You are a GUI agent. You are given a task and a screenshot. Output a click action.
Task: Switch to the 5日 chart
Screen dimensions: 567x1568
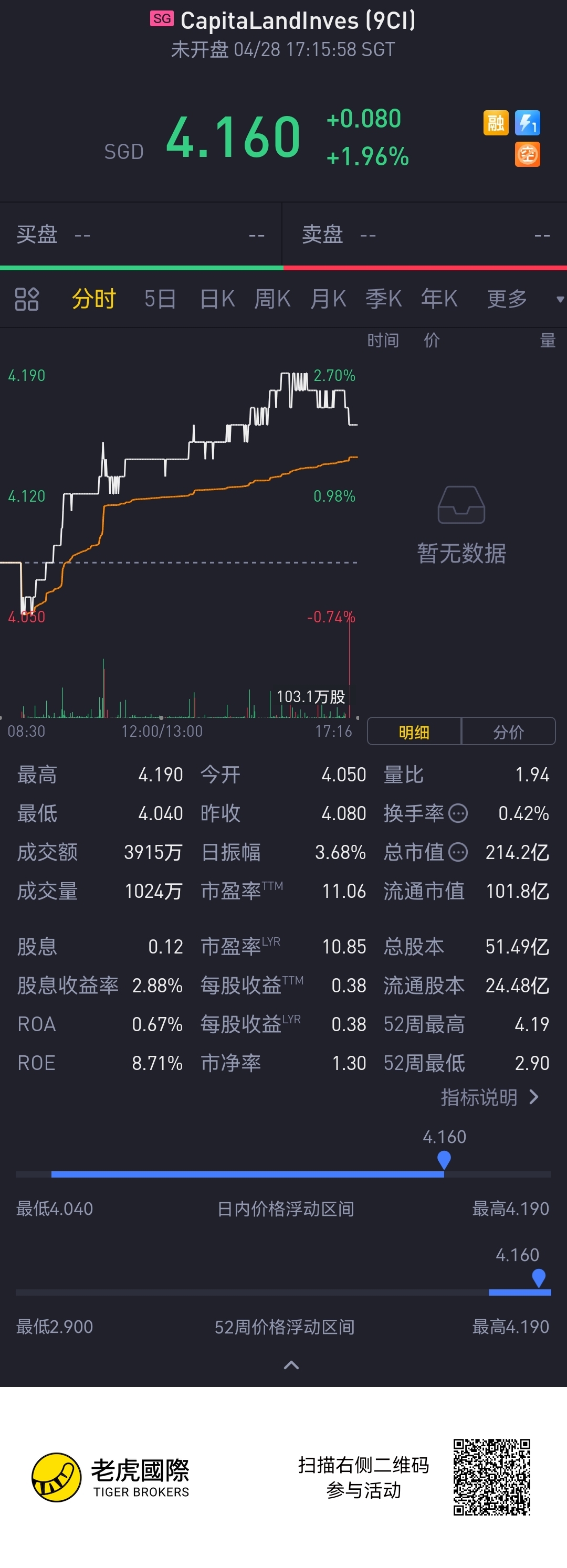click(160, 299)
